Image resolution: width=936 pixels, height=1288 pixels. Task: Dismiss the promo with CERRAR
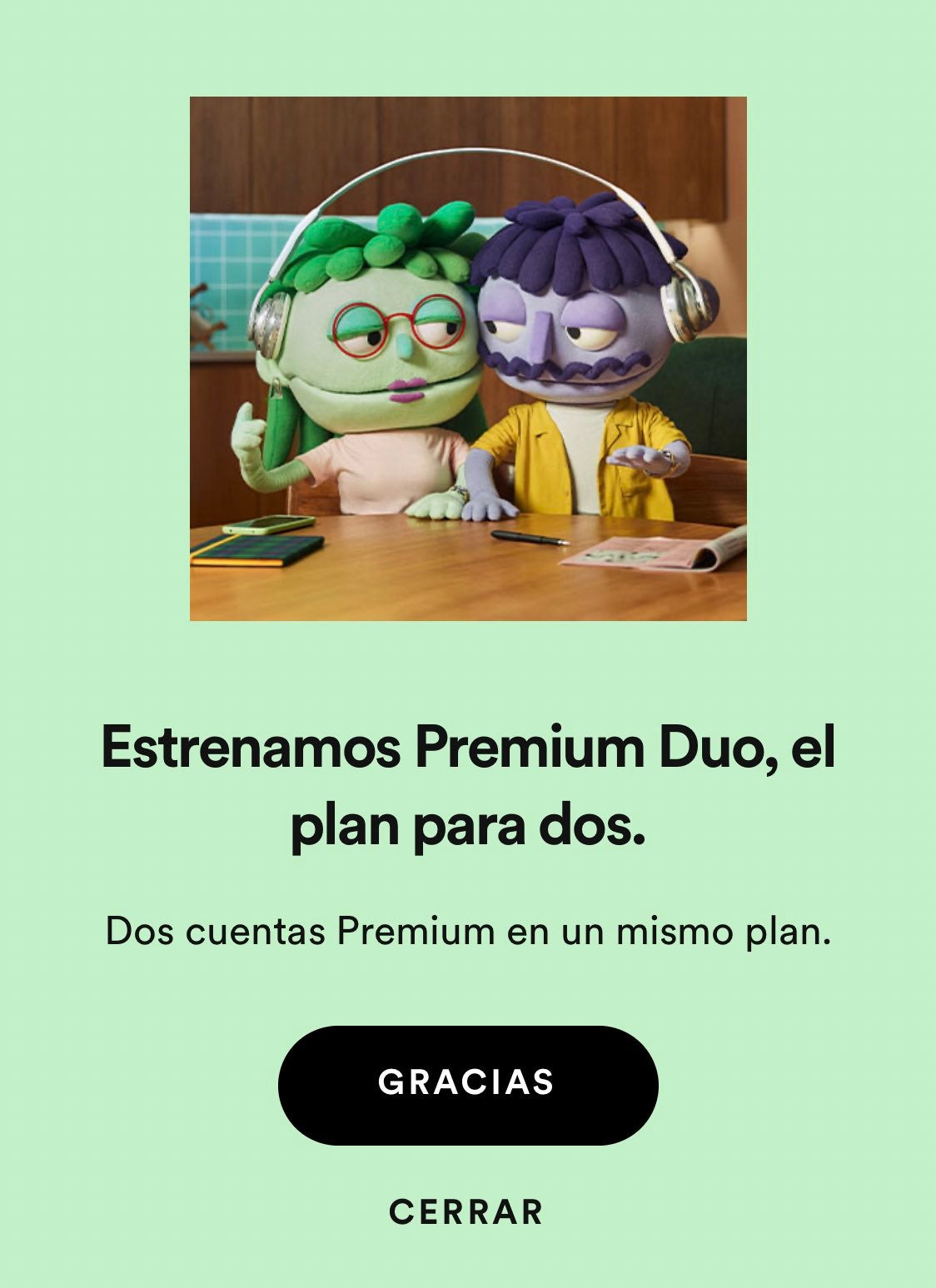(466, 1212)
